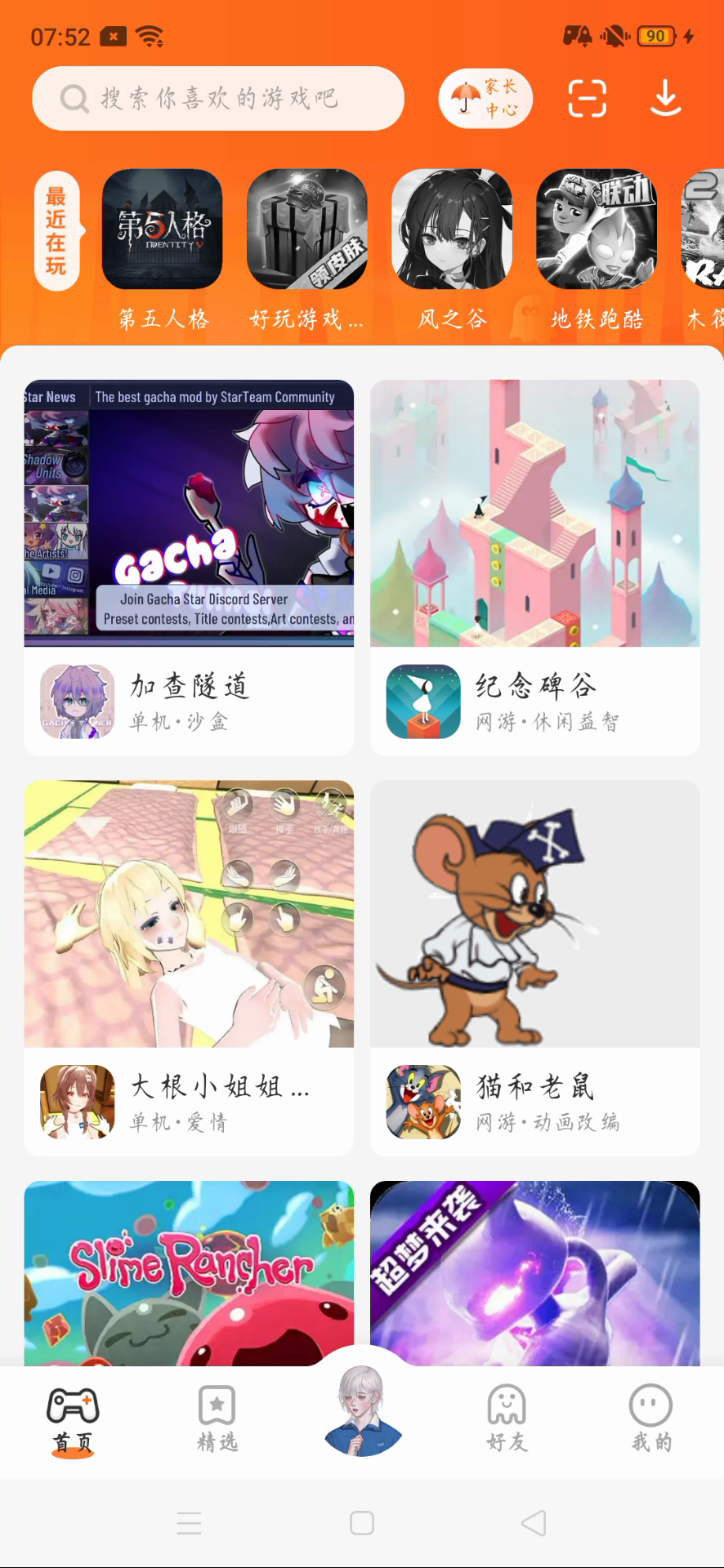Open the 加查隧道 game card
This screenshot has width=724, height=1568.
189,567
